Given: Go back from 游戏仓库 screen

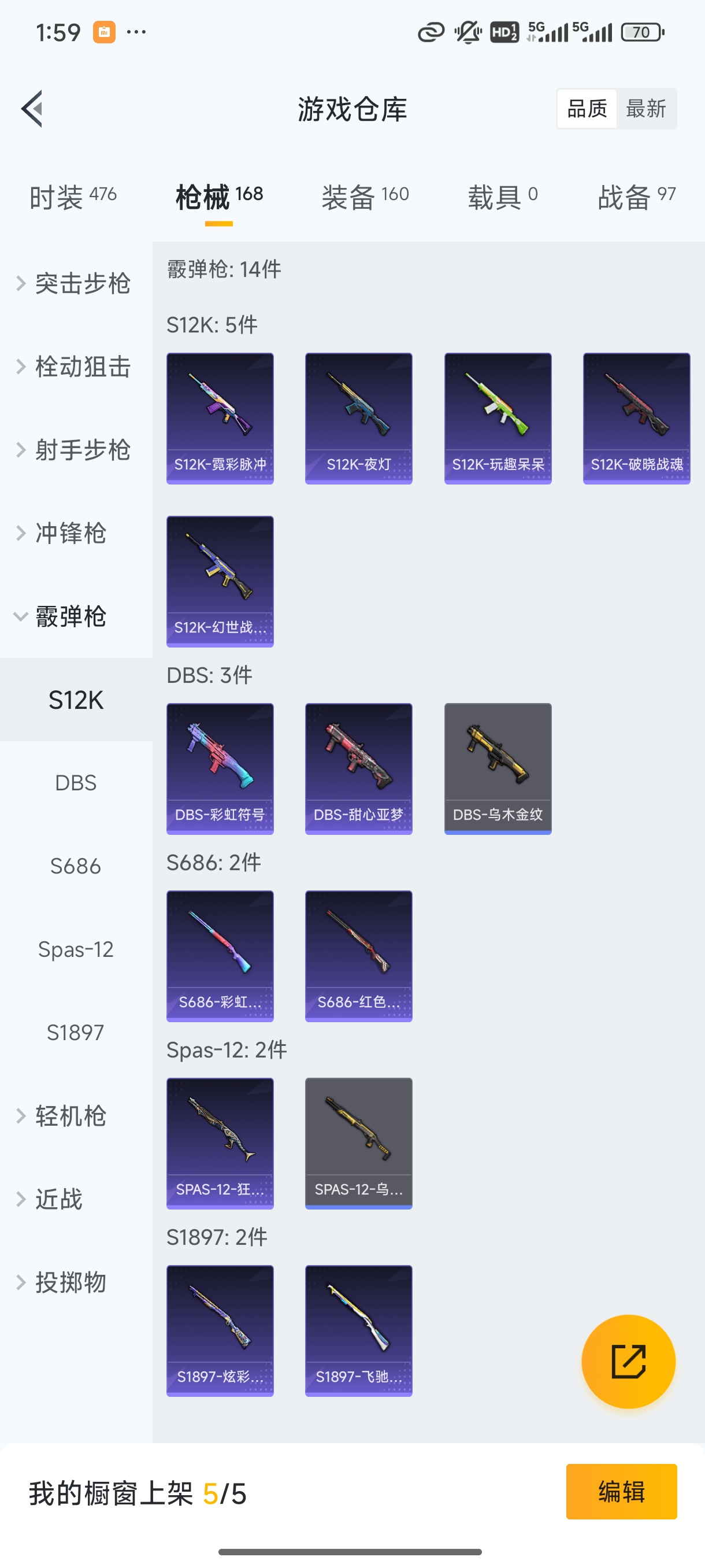Looking at the screenshot, I should tap(32, 109).
